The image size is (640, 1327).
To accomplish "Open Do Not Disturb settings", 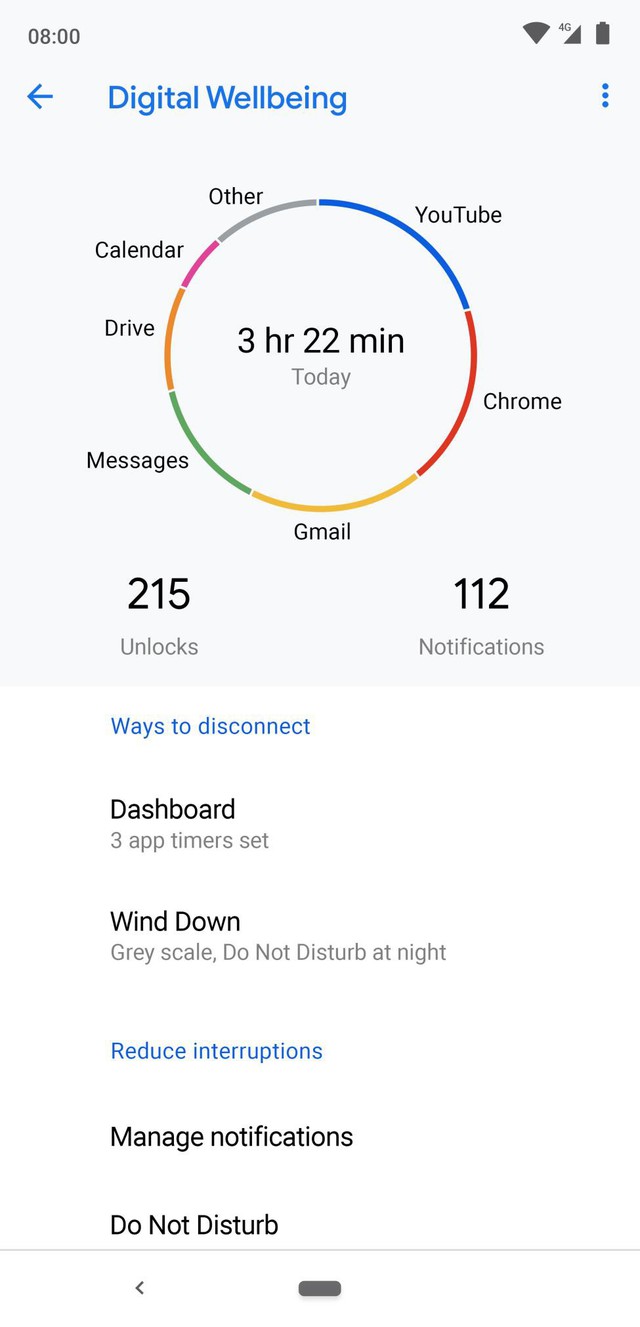I will click(x=320, y=1225).
